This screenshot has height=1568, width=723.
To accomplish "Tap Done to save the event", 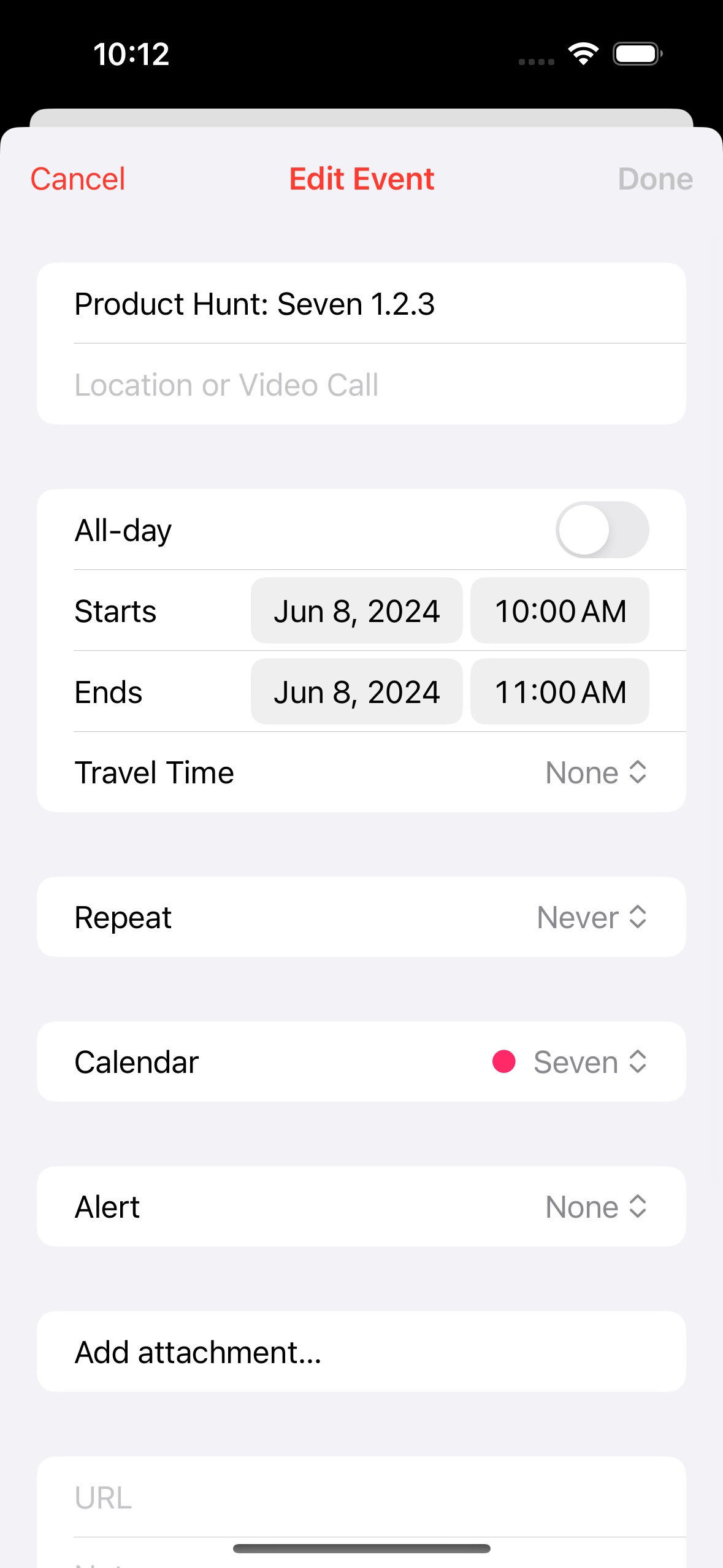I will pyautogui.click(x=655, y=179).
